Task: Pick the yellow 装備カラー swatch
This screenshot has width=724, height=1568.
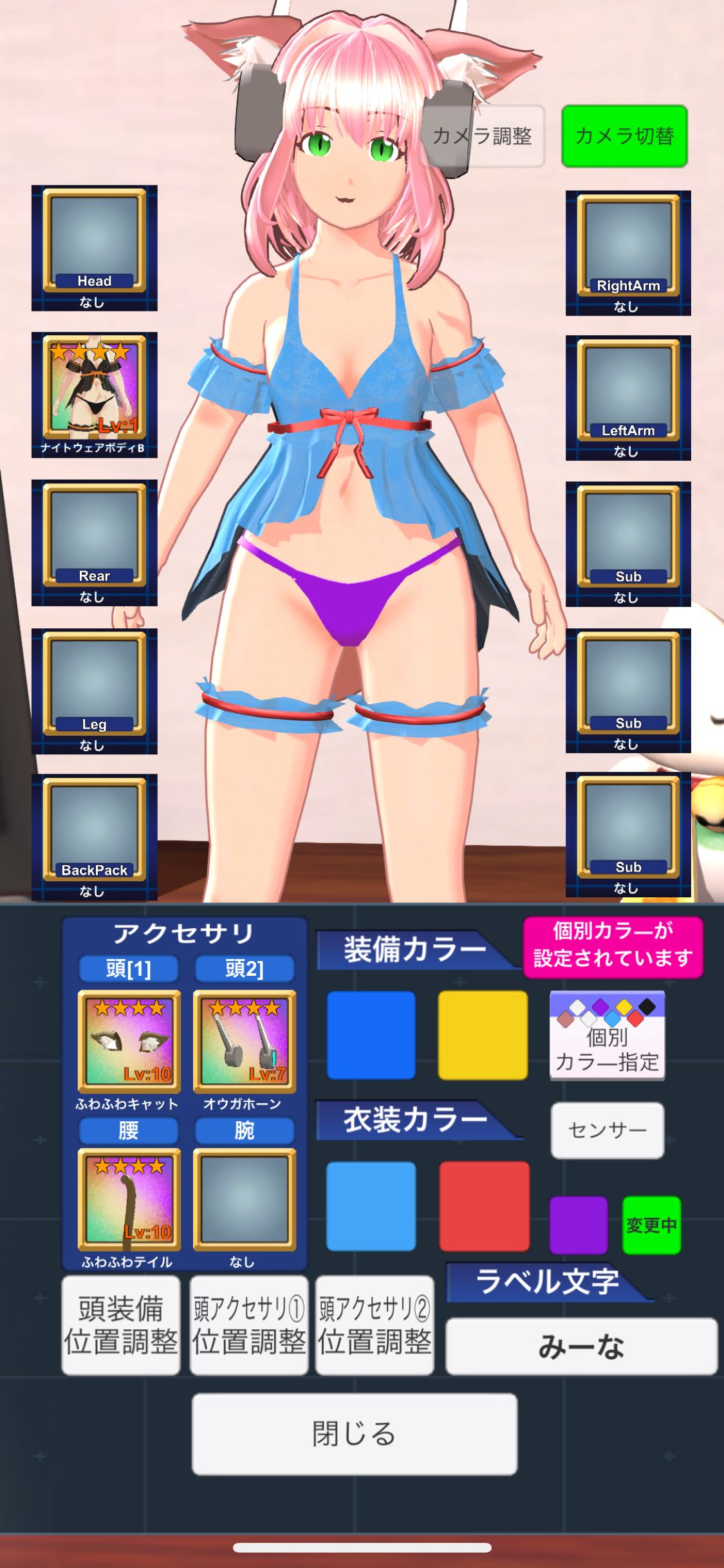Action: pyautogui.click(x=483, y=1035)
